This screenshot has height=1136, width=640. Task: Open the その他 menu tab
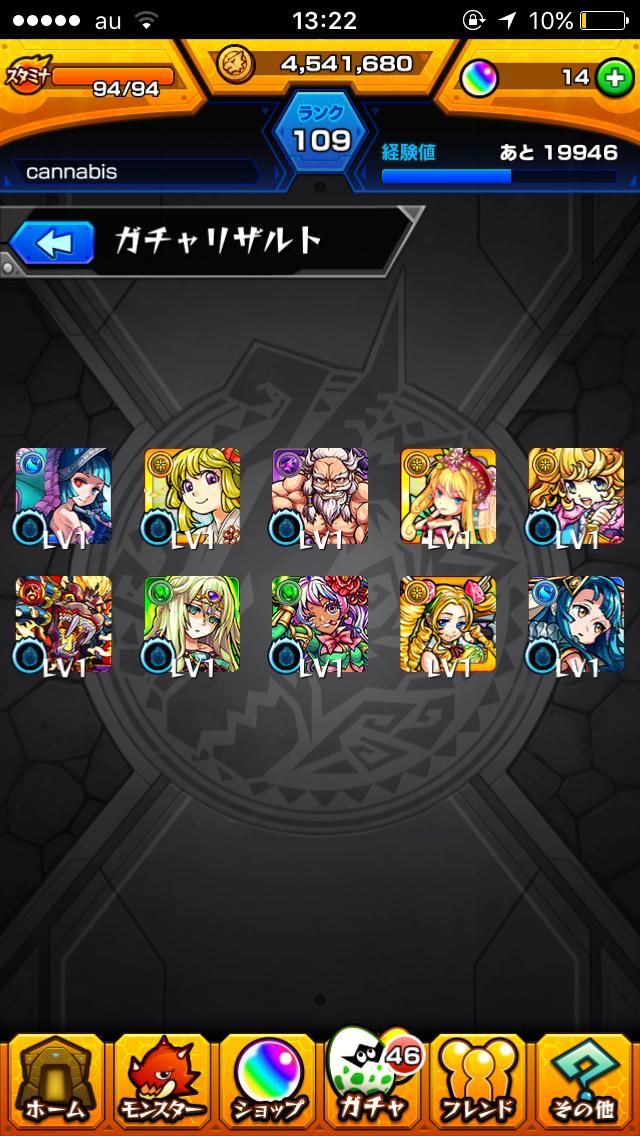tap(587, 1080)
